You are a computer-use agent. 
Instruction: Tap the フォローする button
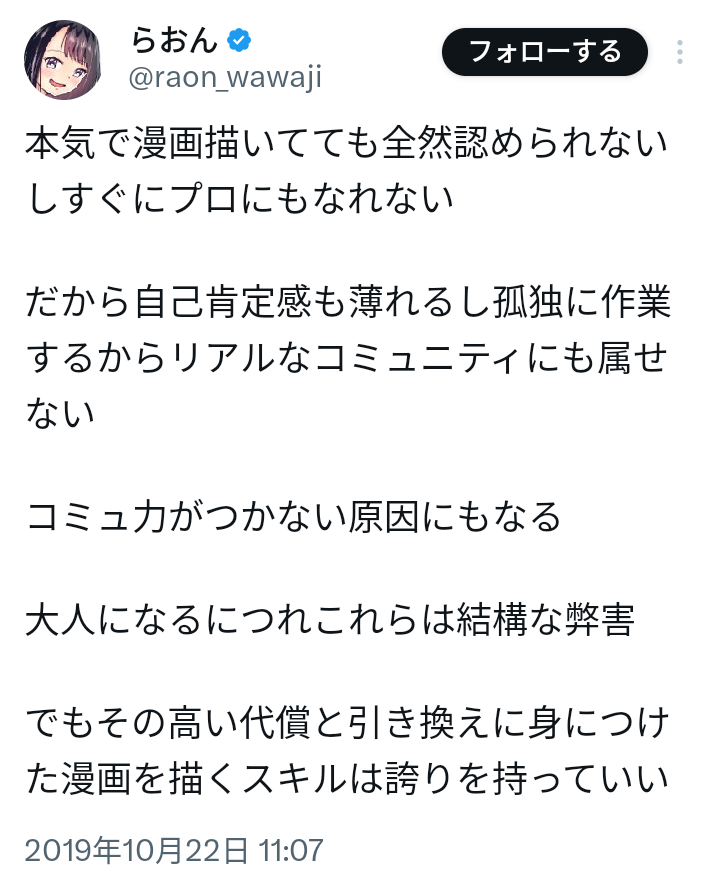(545, 51)
